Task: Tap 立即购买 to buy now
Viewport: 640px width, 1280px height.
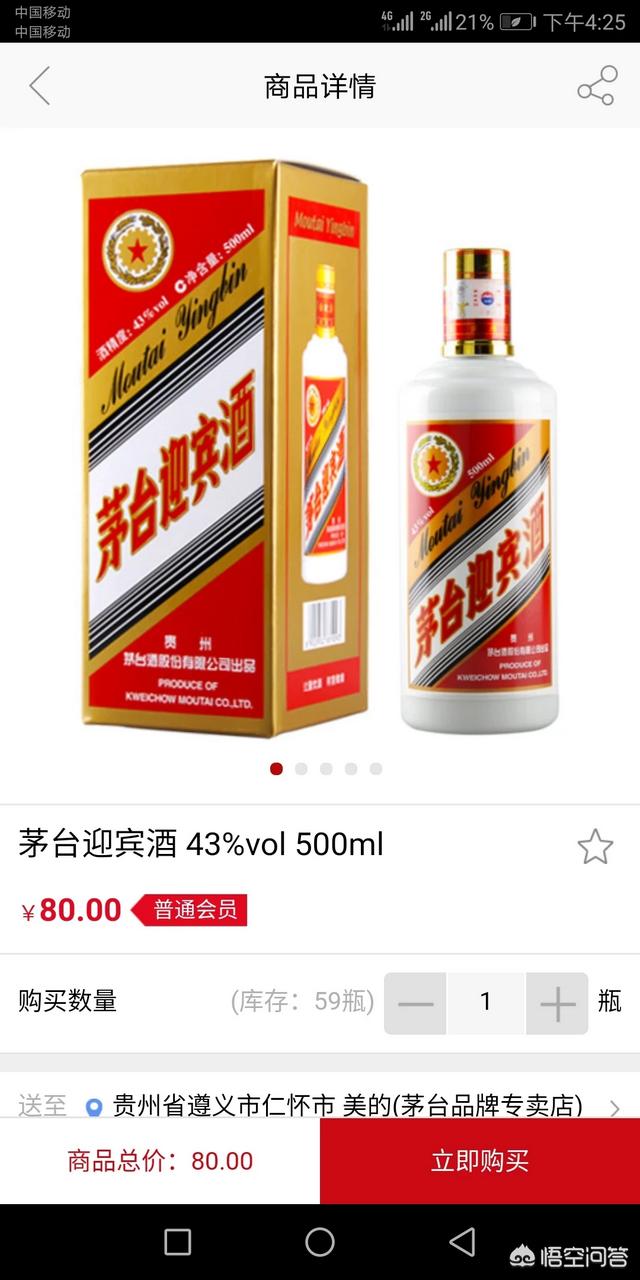Action: (480, 1161)
